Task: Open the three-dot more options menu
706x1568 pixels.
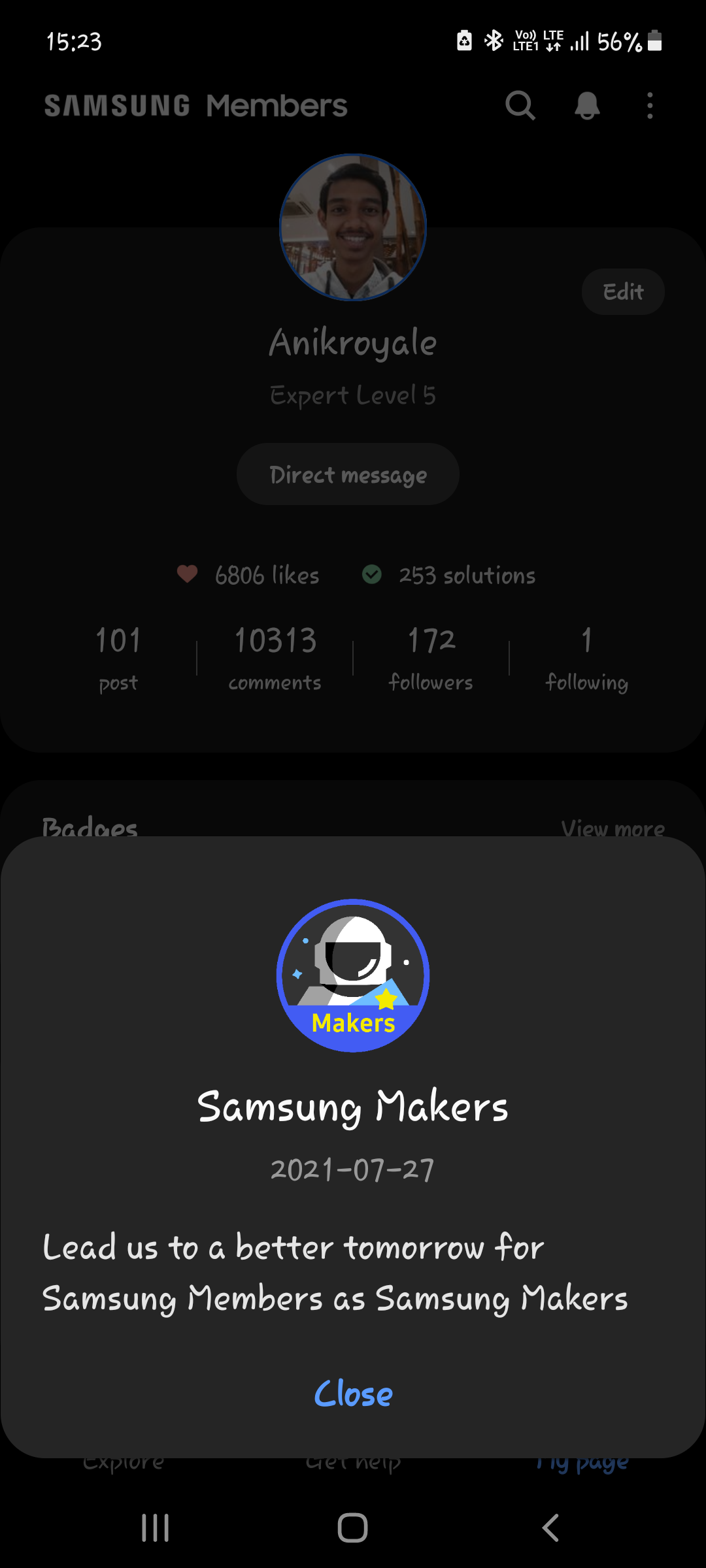Action: (x=649, y=105)
